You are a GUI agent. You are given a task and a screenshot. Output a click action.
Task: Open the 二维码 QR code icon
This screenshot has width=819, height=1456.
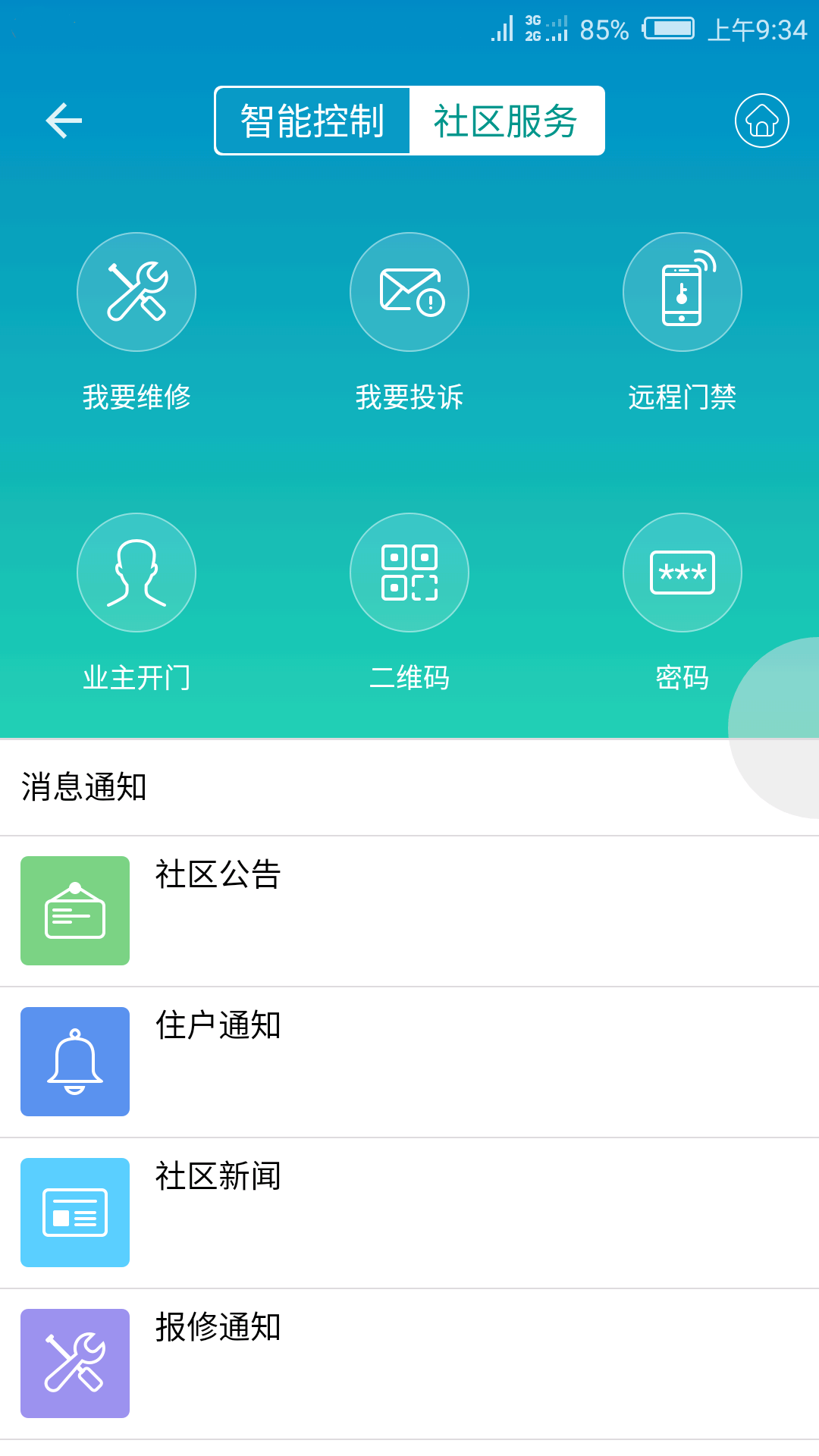click(x=409, y=573)
